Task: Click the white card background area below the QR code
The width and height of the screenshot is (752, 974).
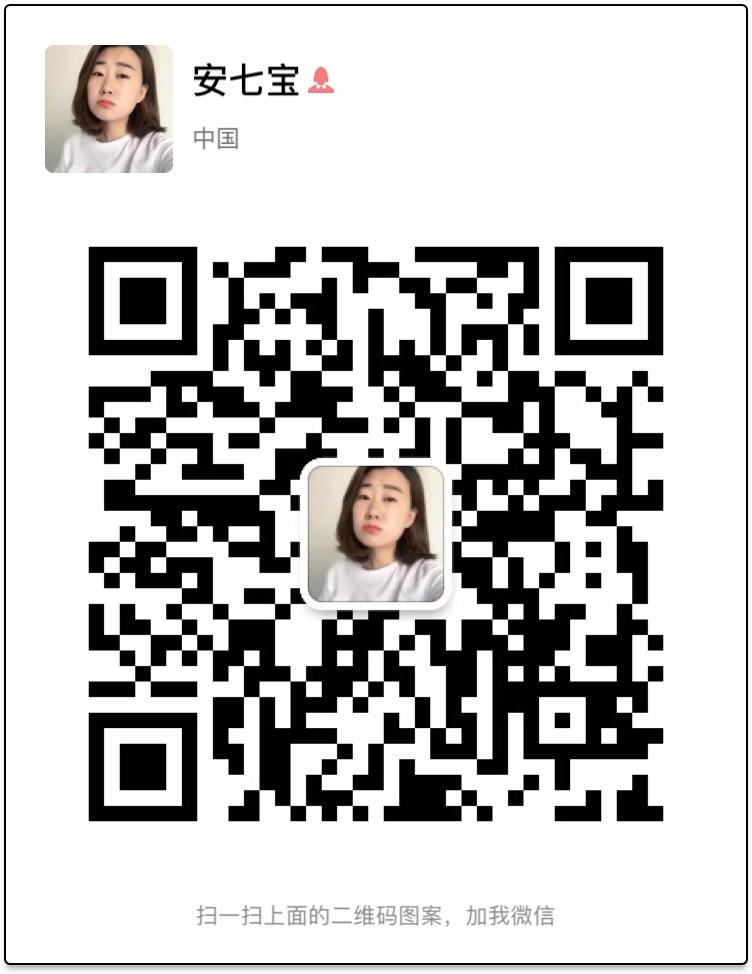Action: click(x=376, y=860)
